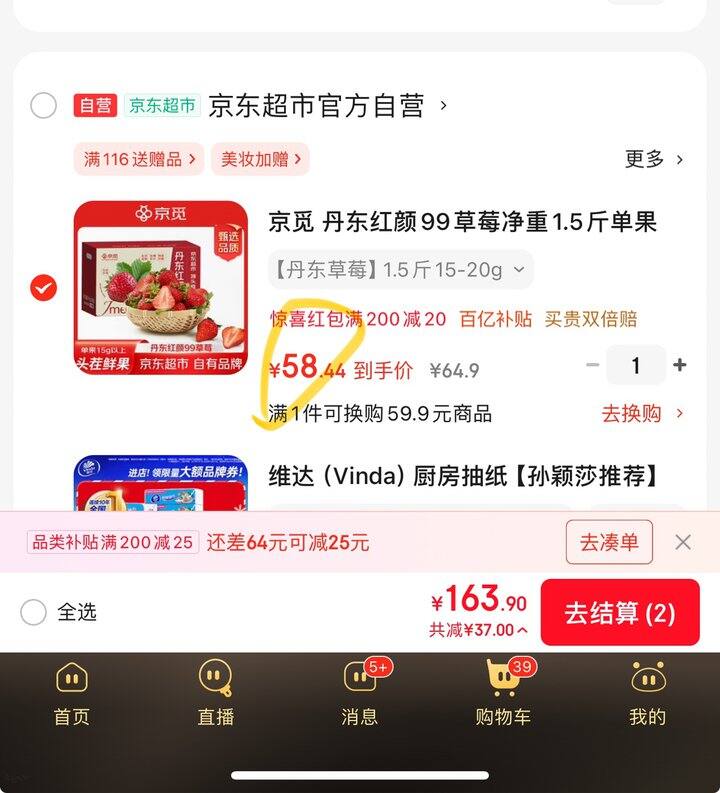
Task: Expand 更多 store promotions
Action: tap(654, 159)
